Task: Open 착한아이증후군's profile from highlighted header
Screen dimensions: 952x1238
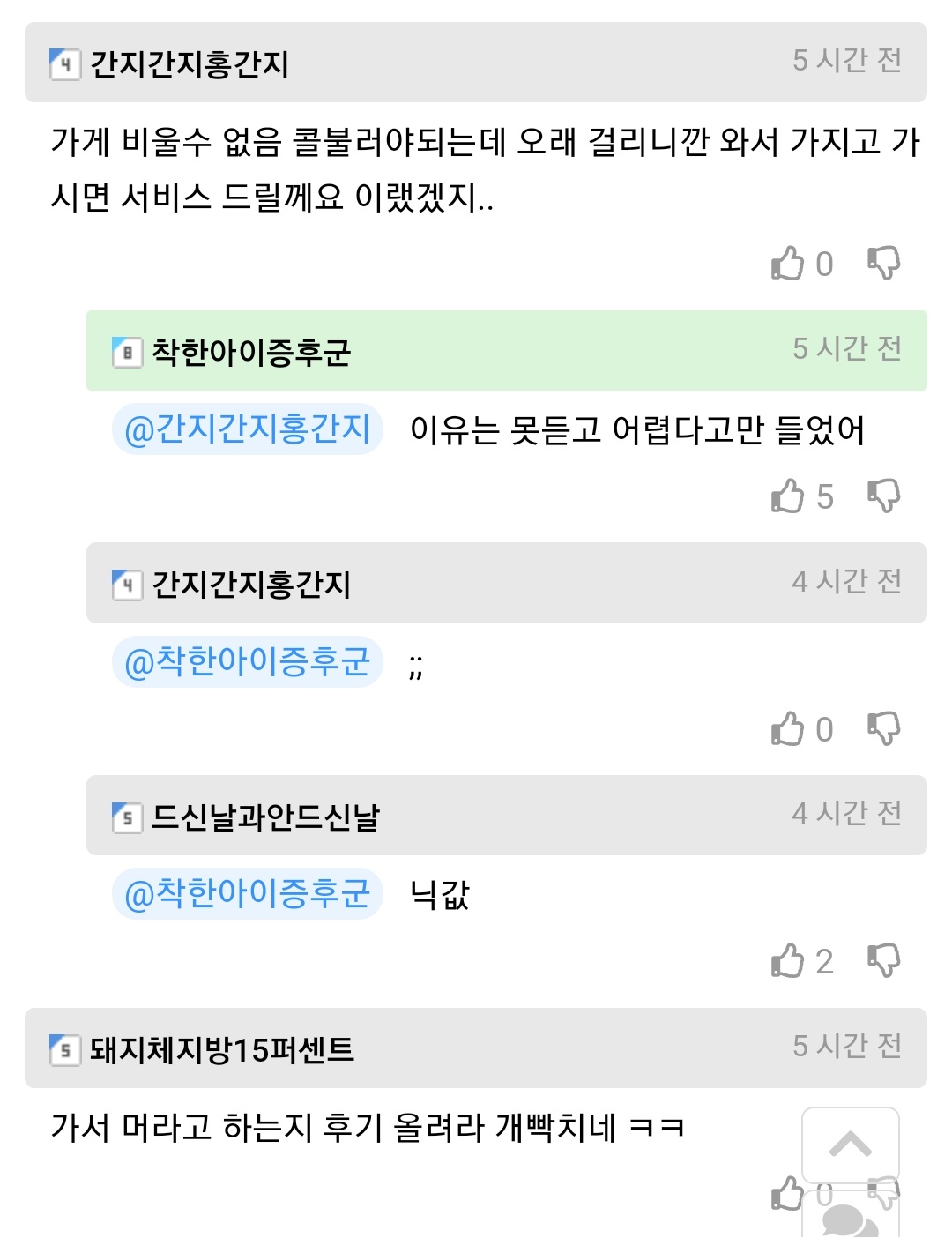Action: [251, 352]
